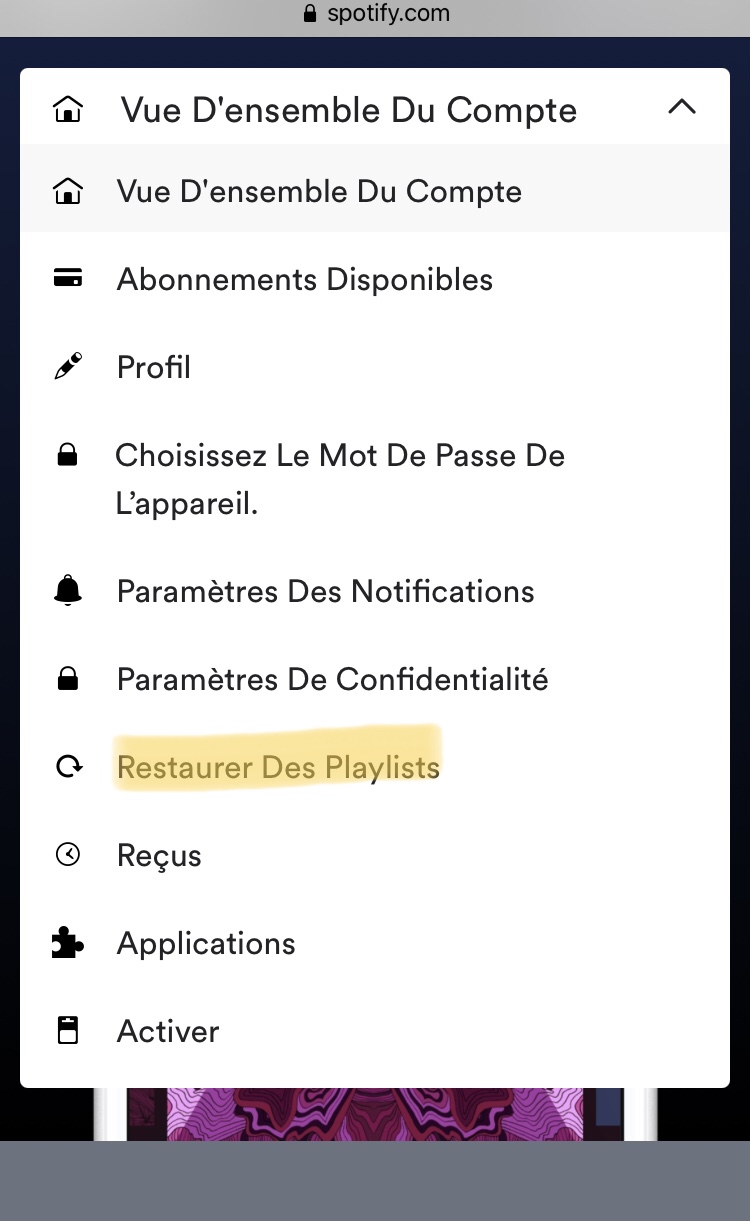Go to Profil page
Image resolution: width=750 pixels, height=1221 pixels.
coord(154,368)
